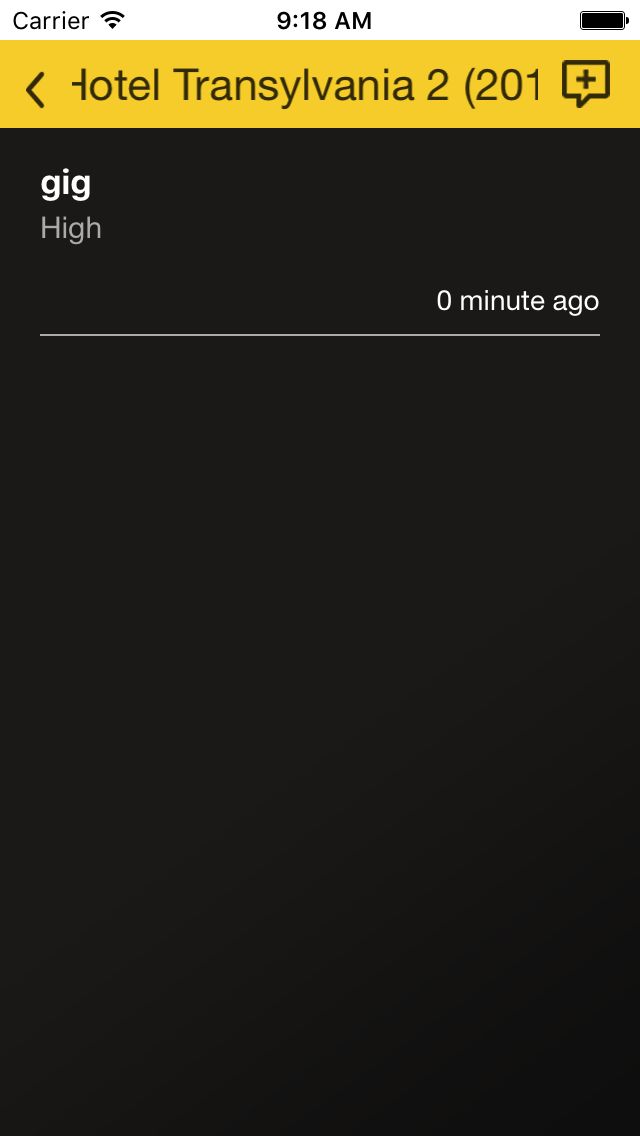The width and height of the screenshot is (640, 1136).
Task: Go back using the arrow
Action: 36,88
